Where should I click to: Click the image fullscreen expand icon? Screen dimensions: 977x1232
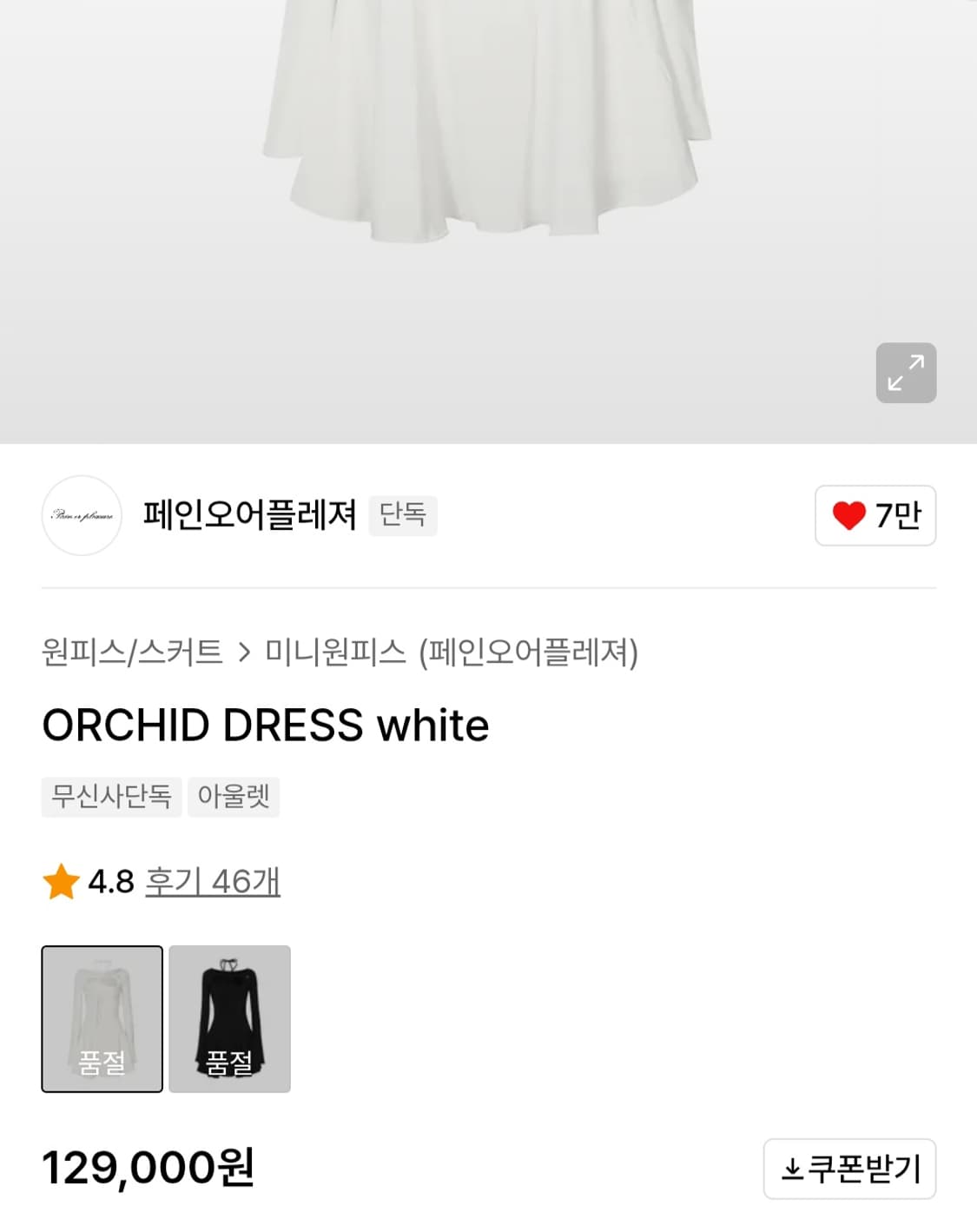(906, 372)
